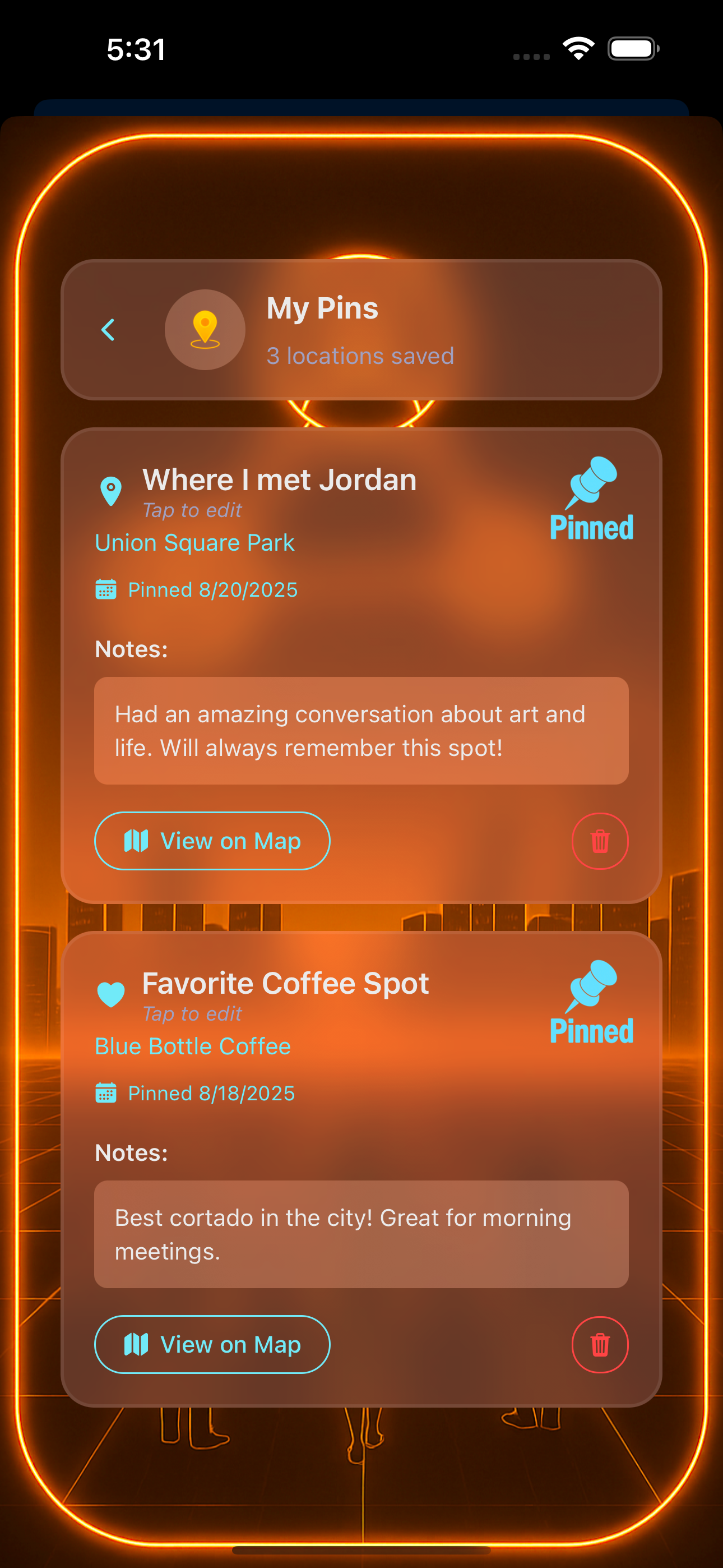This screenshot has width=723, height=1568.
Task: Tap the back chevron to leave My Pins
Action: (108, 329)
